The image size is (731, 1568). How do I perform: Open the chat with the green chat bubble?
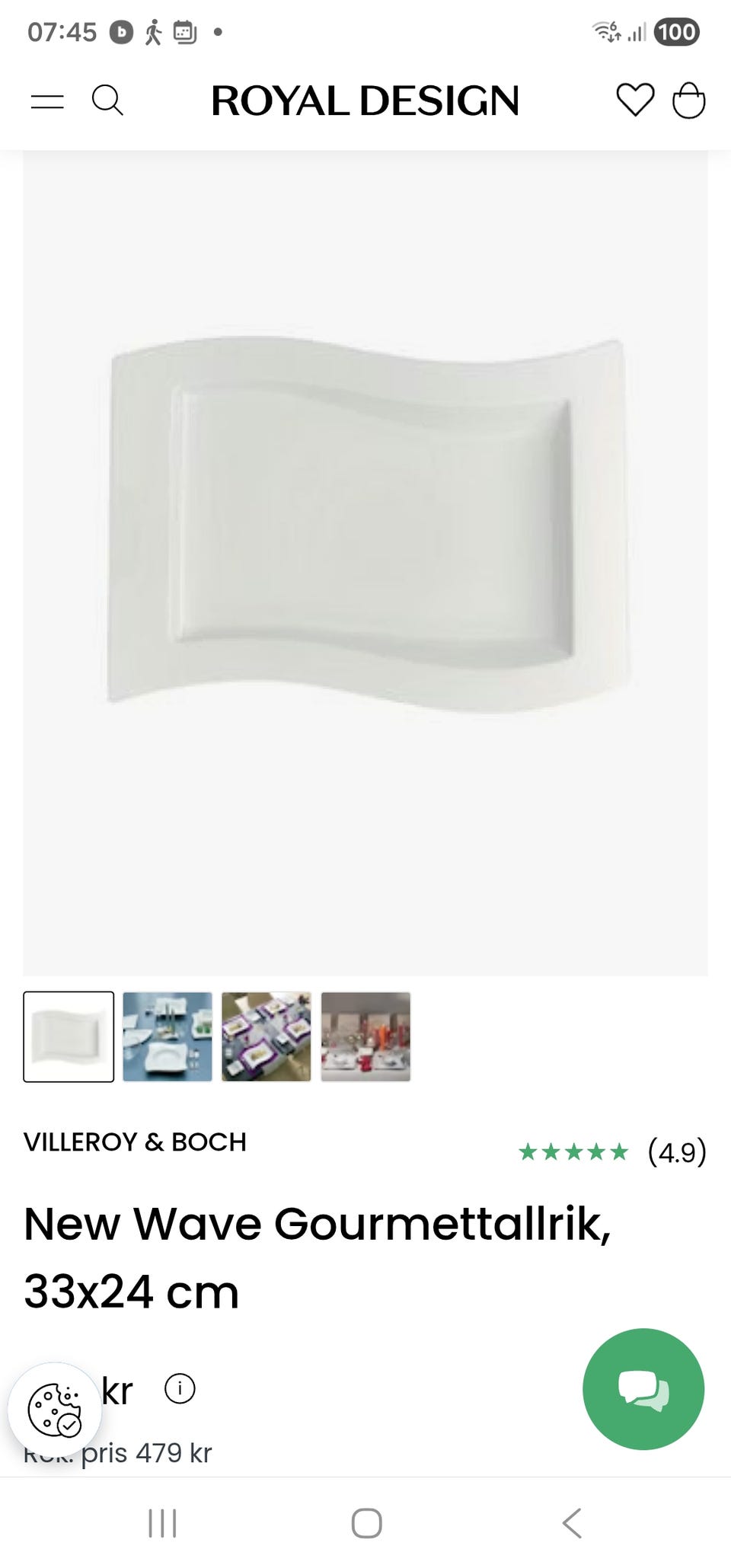point(644,1390)
